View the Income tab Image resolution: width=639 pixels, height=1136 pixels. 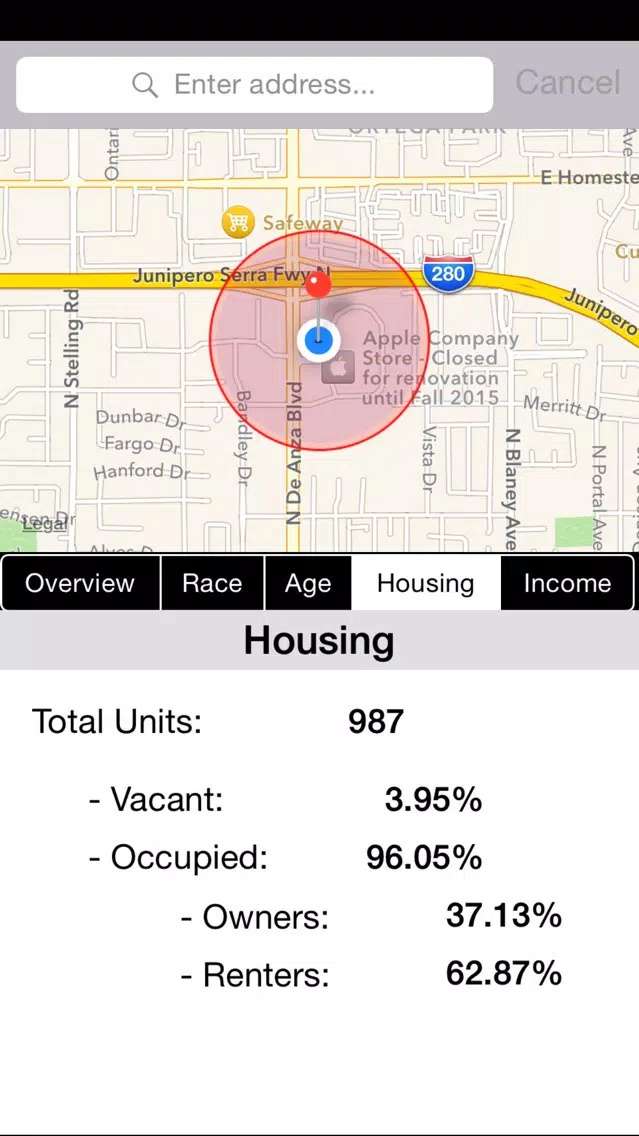point(567,582)
